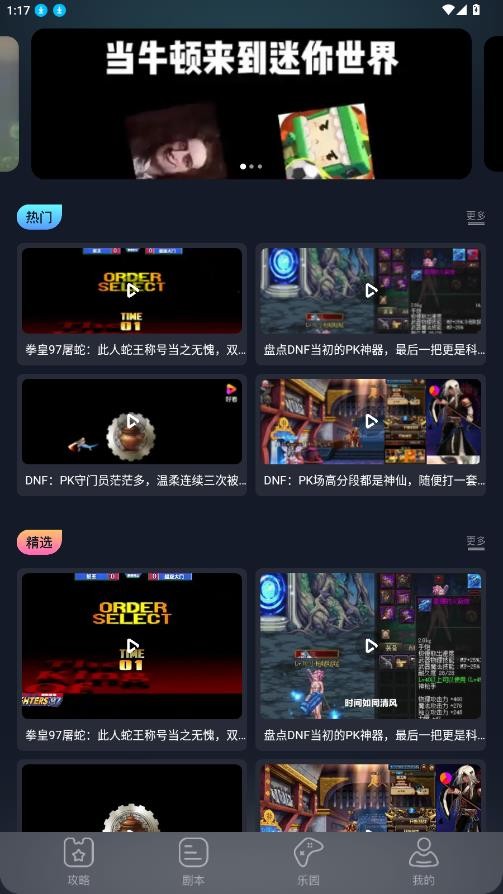This screenshot has height=894, width=503.
Task: Play the 拳皇97屠蛇 video under 热门
Action: click(x=132, y=304)
